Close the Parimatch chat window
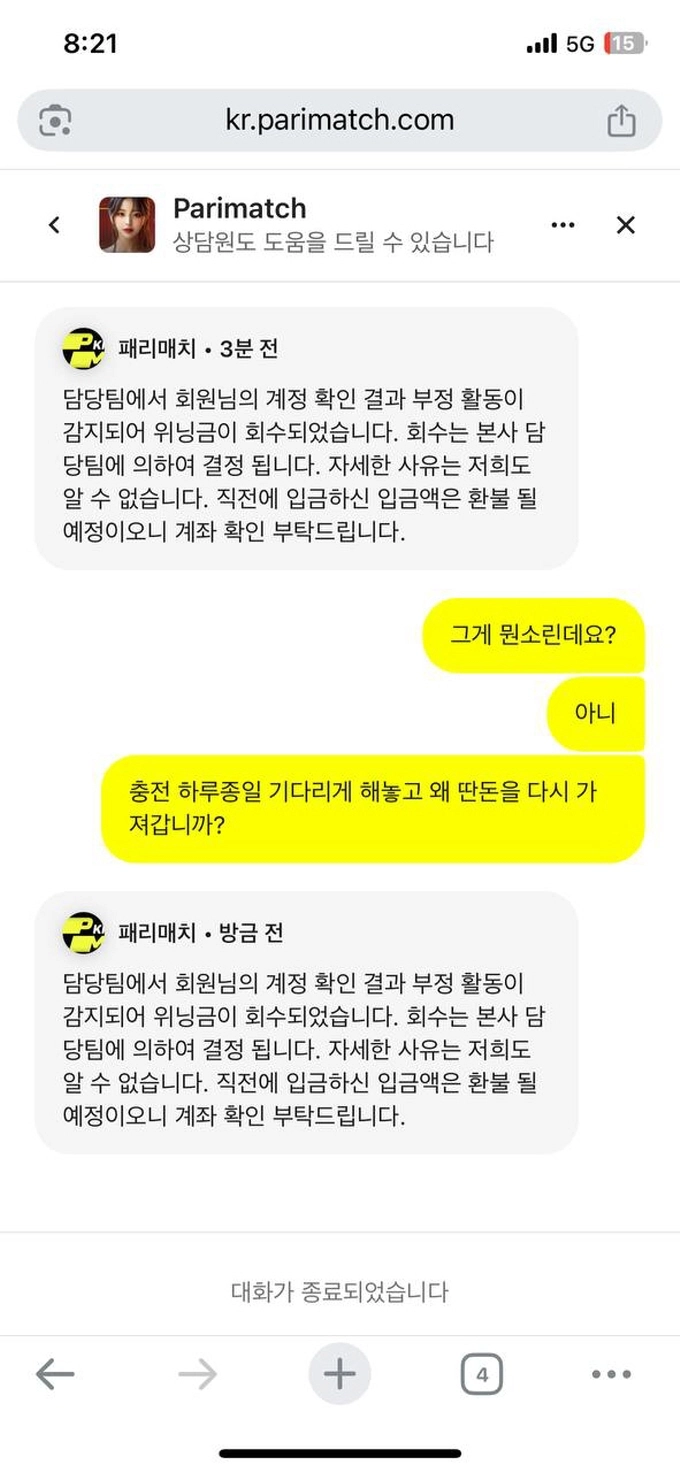 (626, 225)
